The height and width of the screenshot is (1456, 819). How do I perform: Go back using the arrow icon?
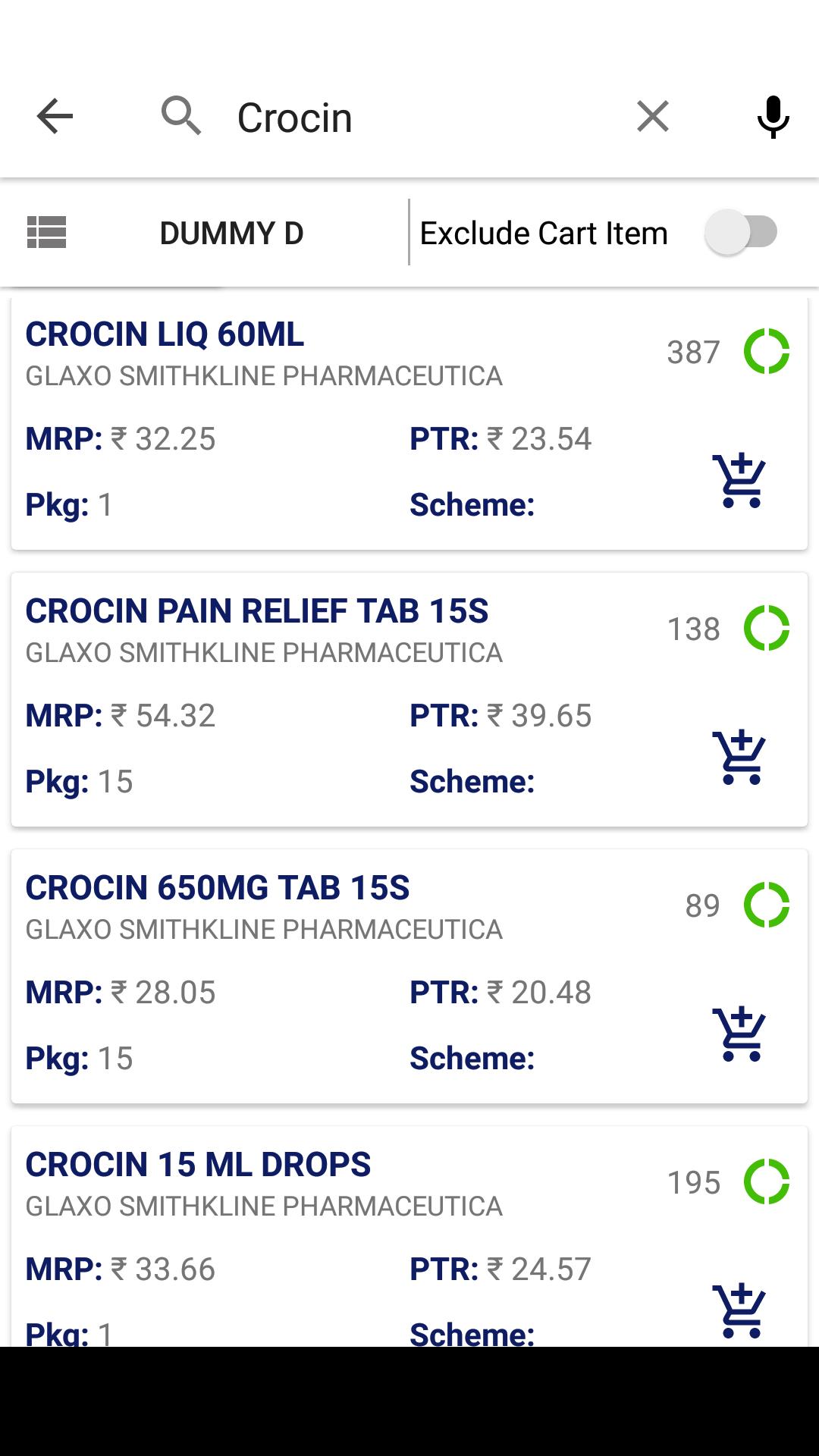55,117
